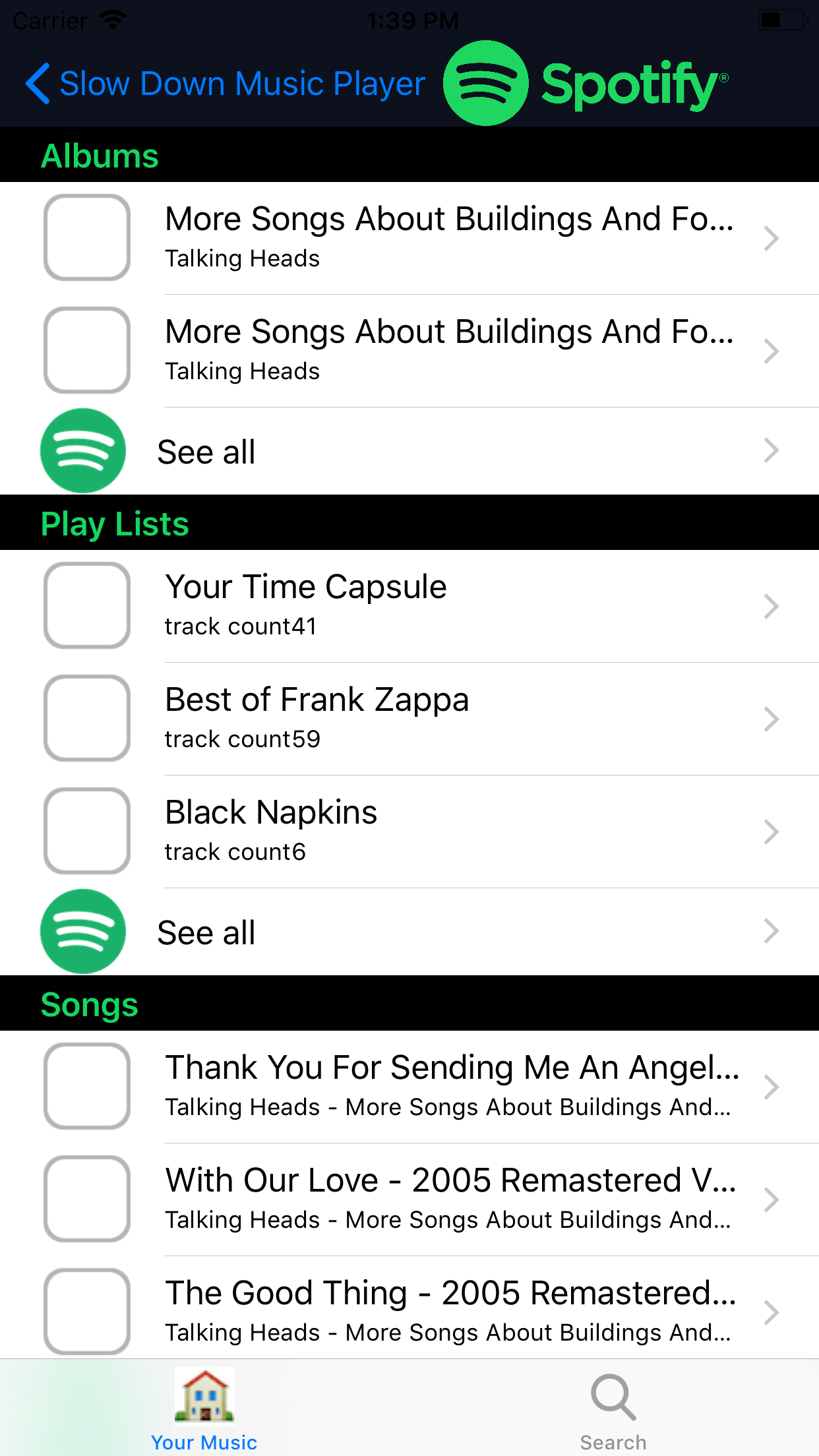Go back to Slow Down Music Player
Screen dimensions: 819x1456
click(226, 84)
